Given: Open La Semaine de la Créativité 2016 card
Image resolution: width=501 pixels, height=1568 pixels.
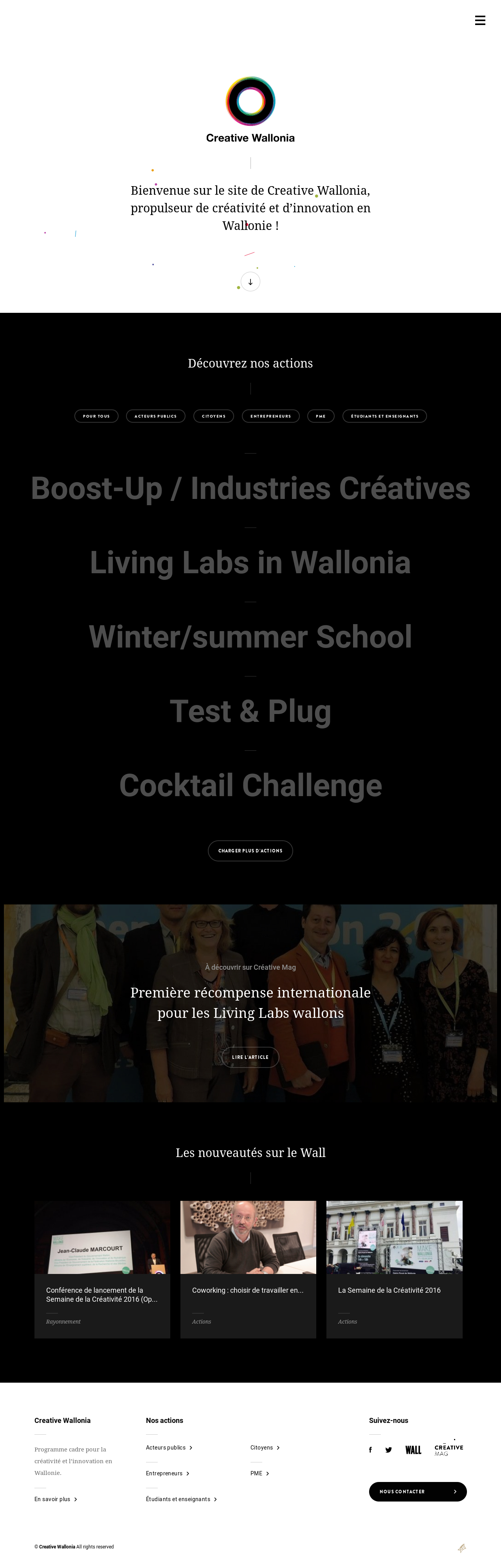Looking at the screenshot, I should click(394, 1270).
